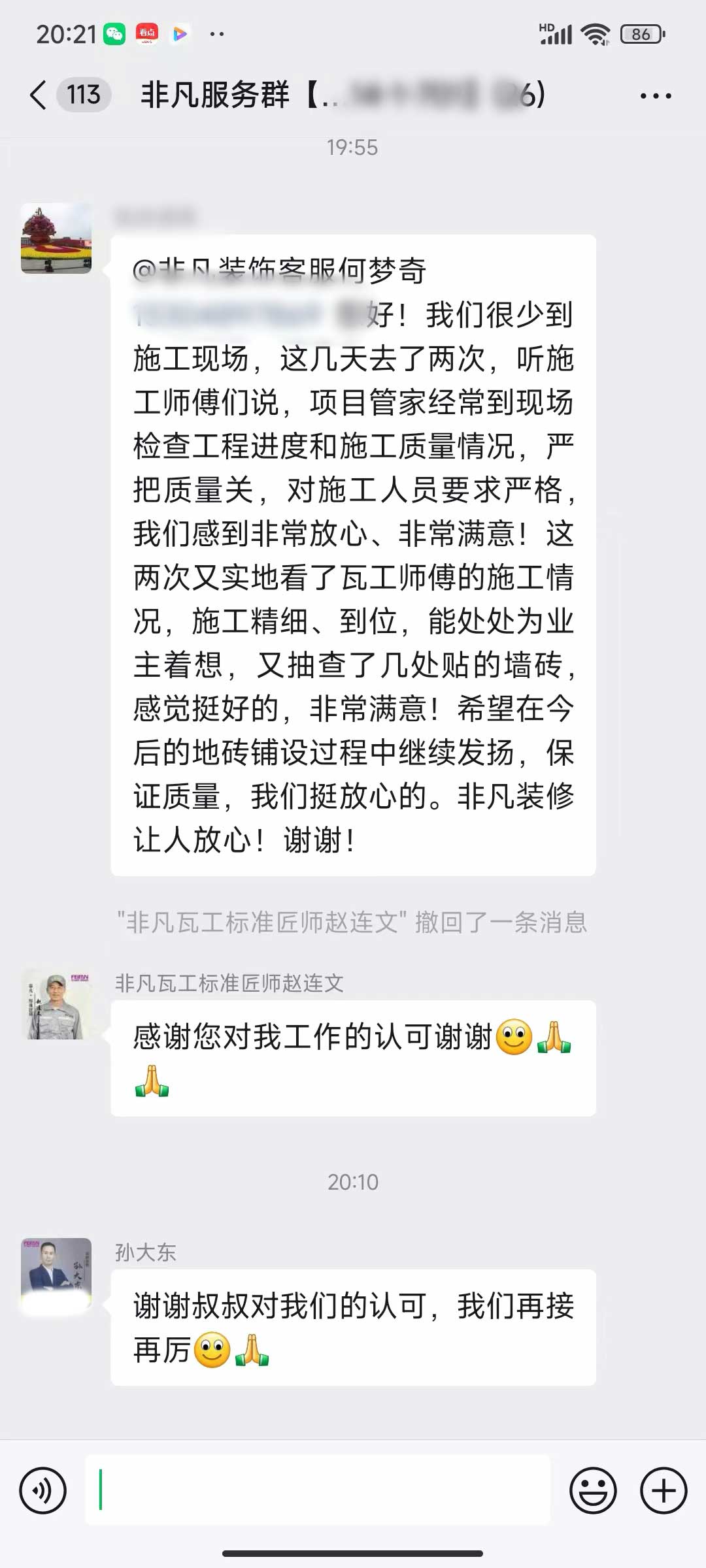Open the group chat options menu
The width and height of the screenshot is (706, 1568).
point(656,96)
